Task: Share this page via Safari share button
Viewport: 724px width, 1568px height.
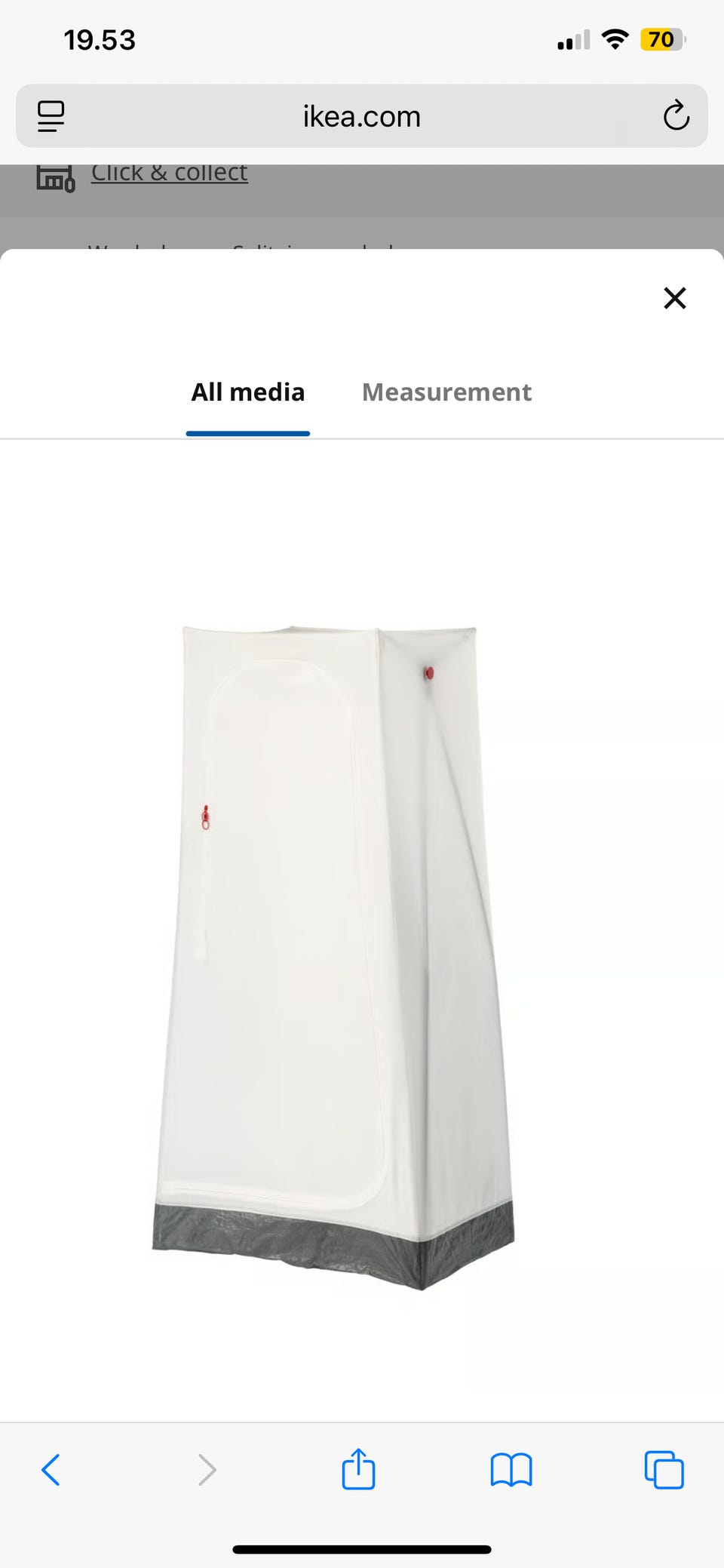Action: [358, 1468]
